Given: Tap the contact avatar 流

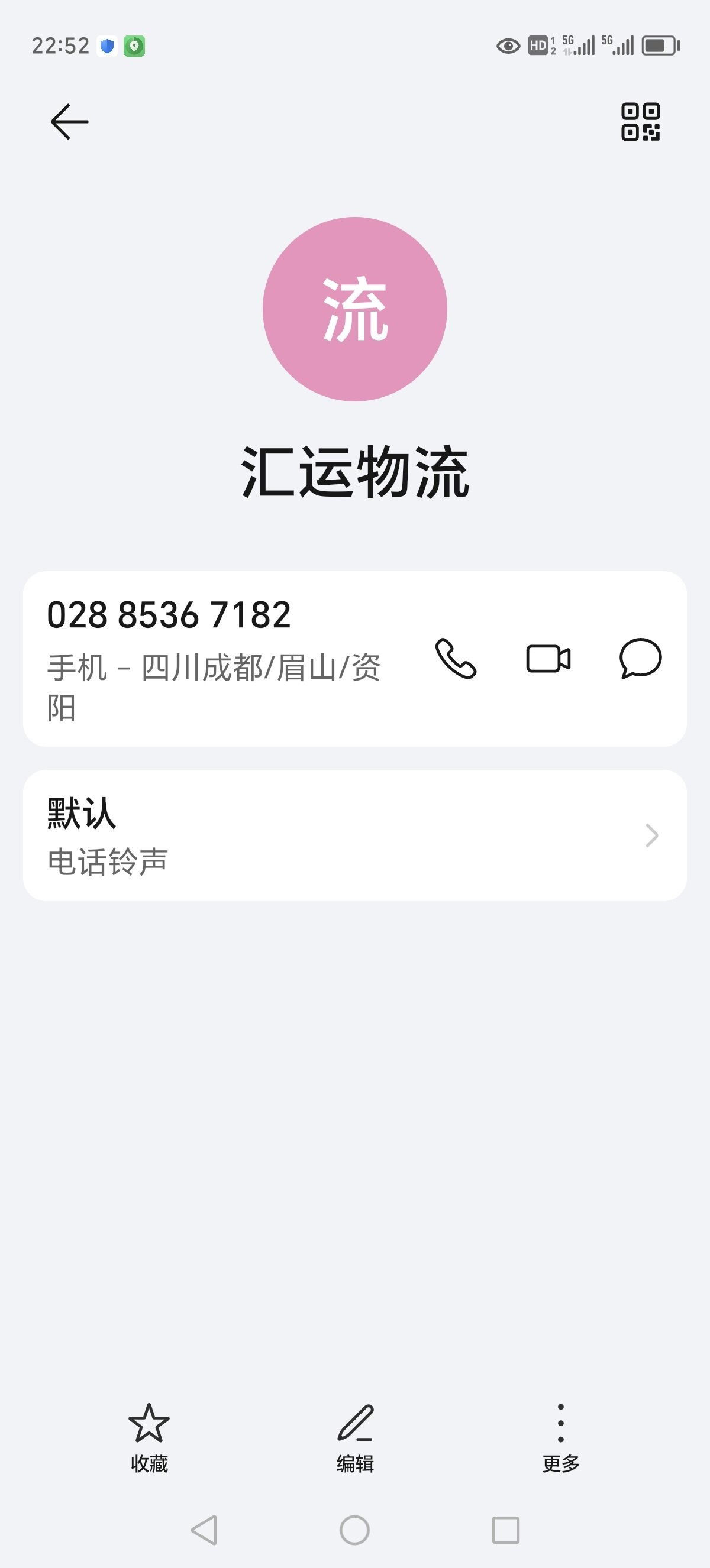Looking at the screenshot, I should coord(355,309).
